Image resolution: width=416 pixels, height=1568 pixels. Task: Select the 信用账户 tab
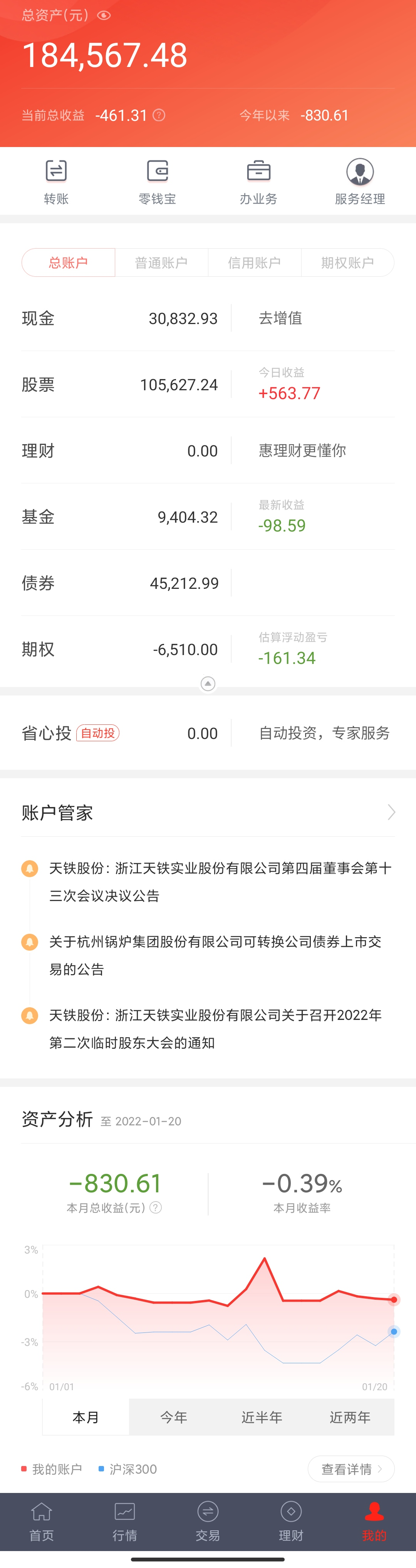(x=254, y=262)
